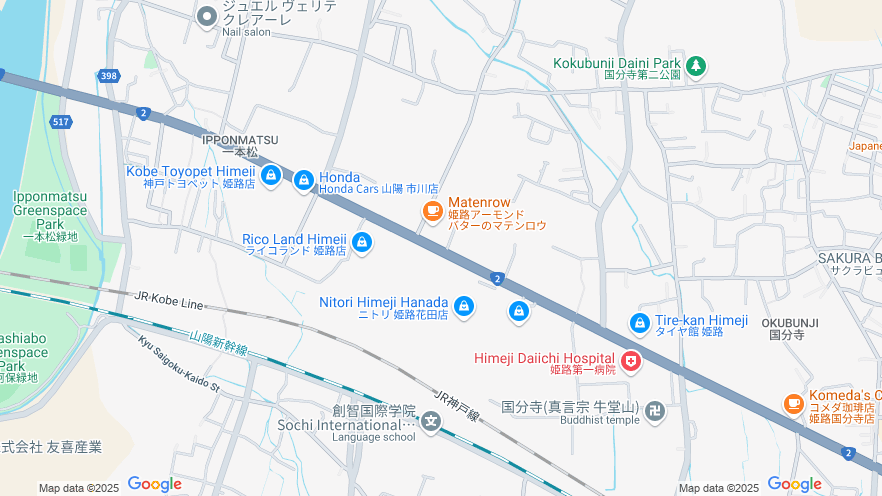Tap the unlabeled blue shopping pin near Nitori
This screenshot has width=882, height=496.
(x=518, y=312)
